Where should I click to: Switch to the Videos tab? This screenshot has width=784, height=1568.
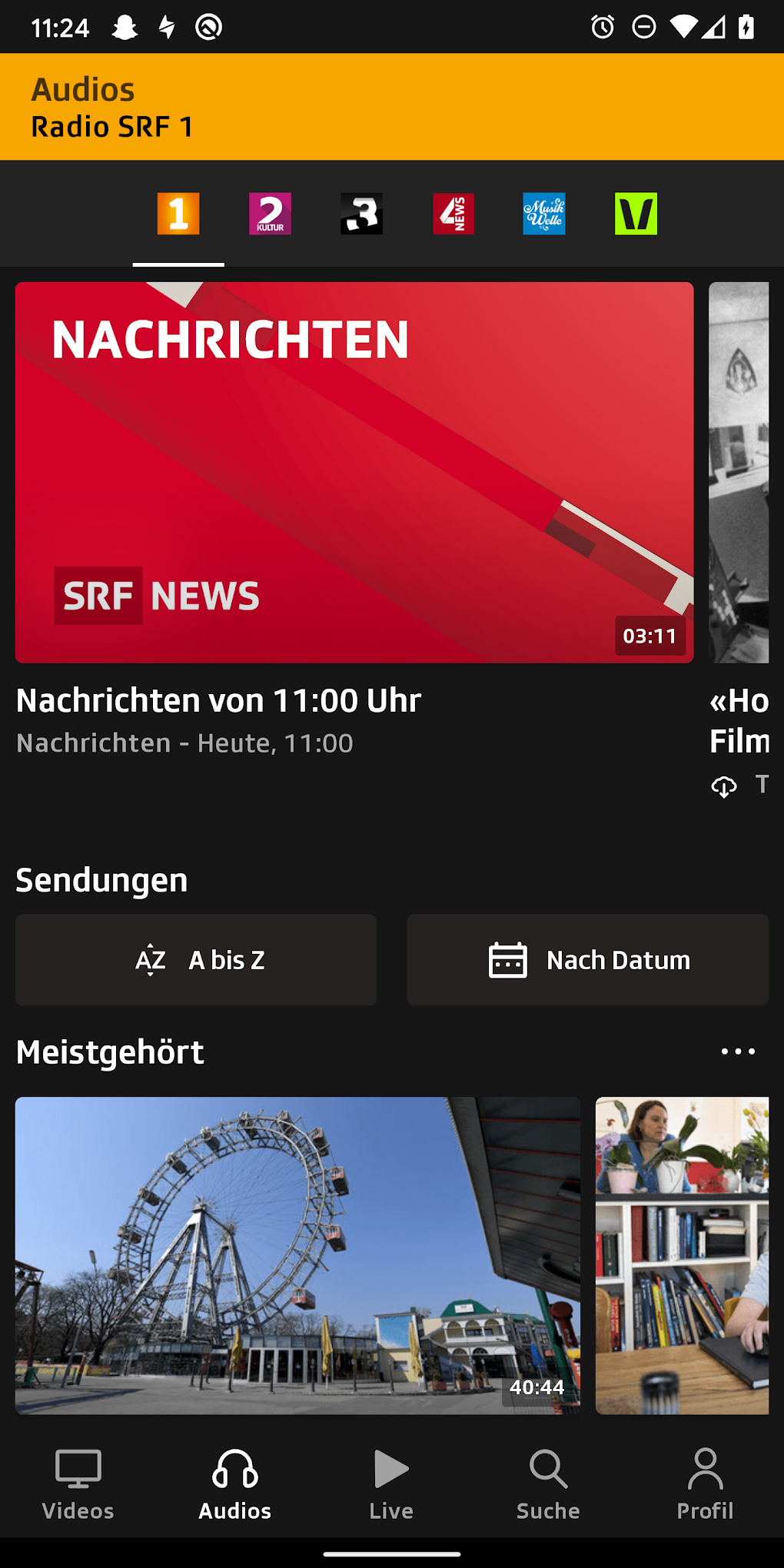78,1483
